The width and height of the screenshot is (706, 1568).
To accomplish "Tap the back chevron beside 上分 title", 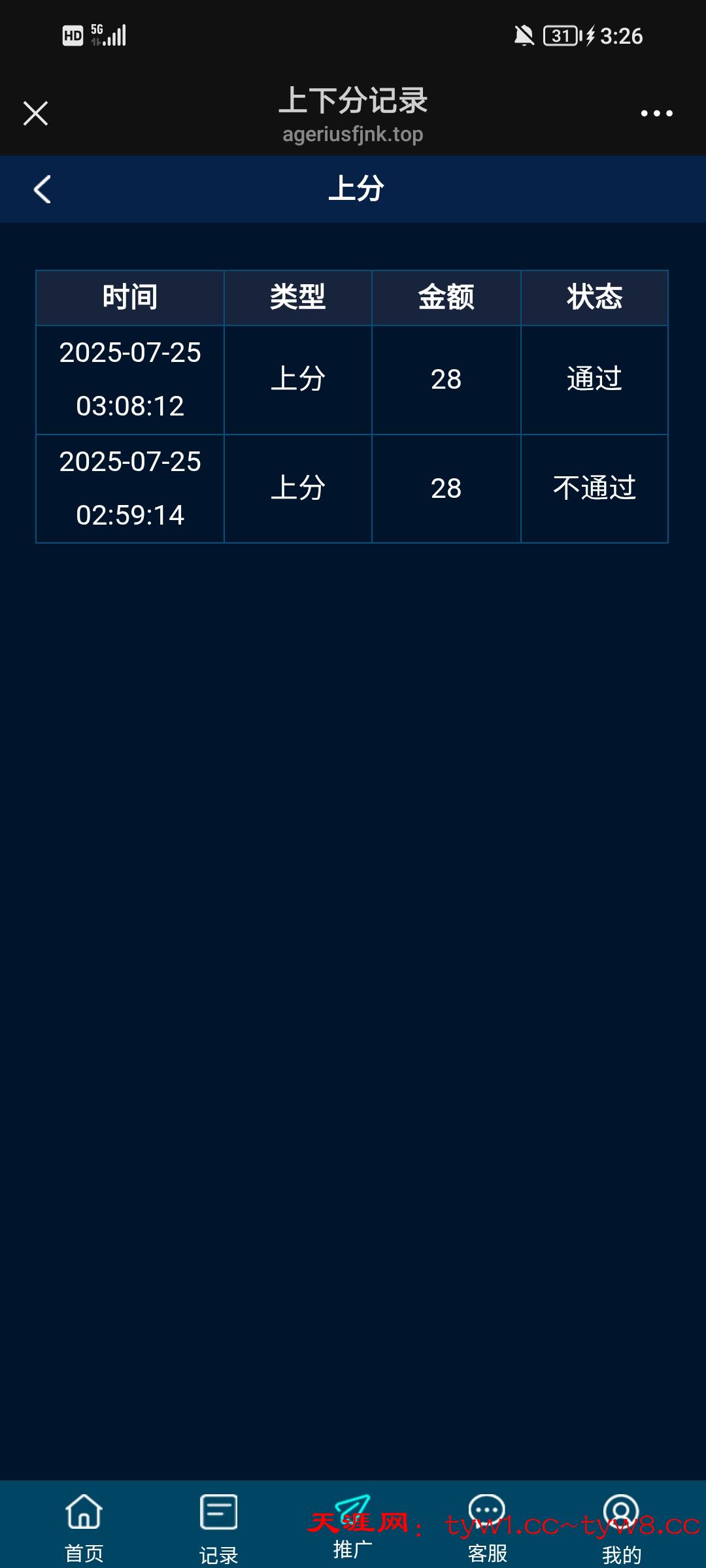I will (43, 189).
